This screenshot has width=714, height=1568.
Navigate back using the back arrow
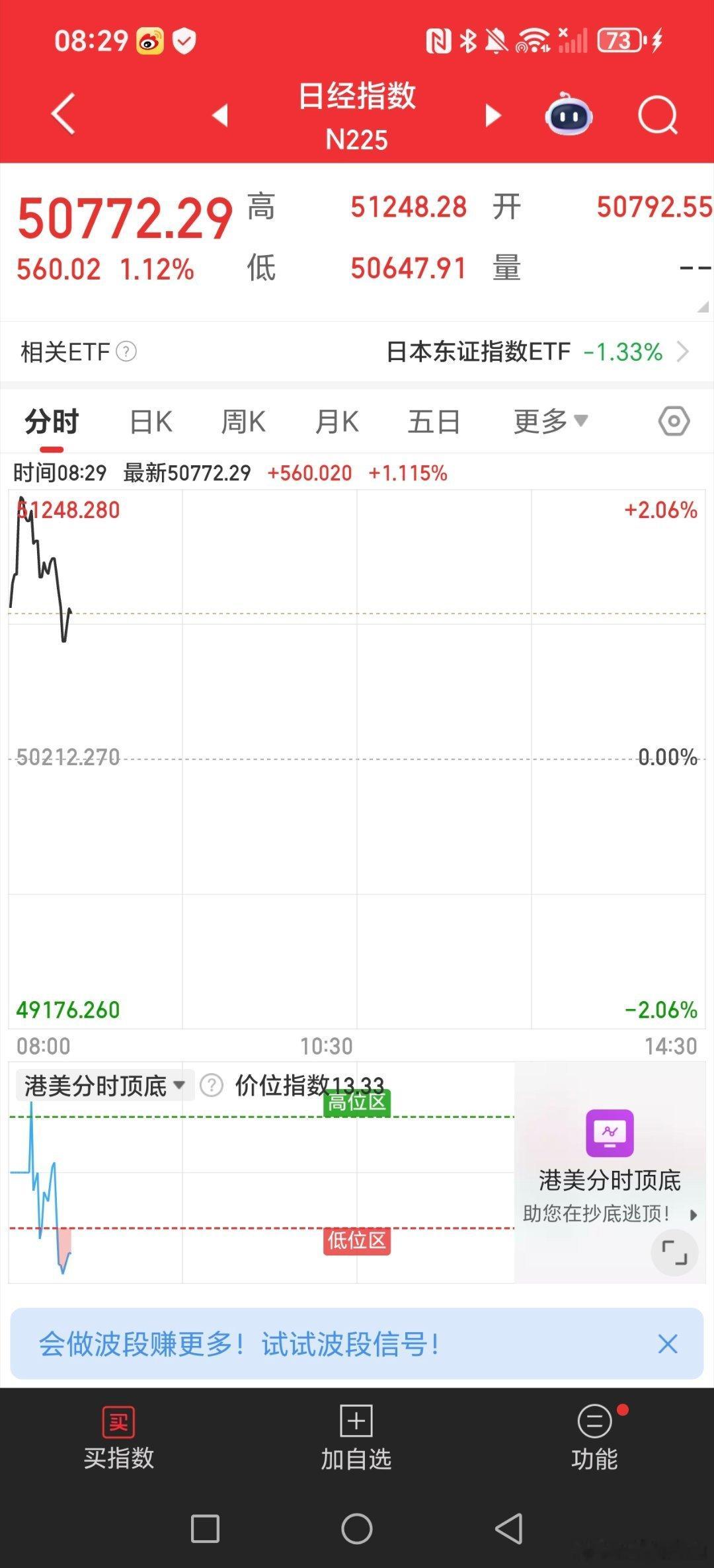point(61,113)
